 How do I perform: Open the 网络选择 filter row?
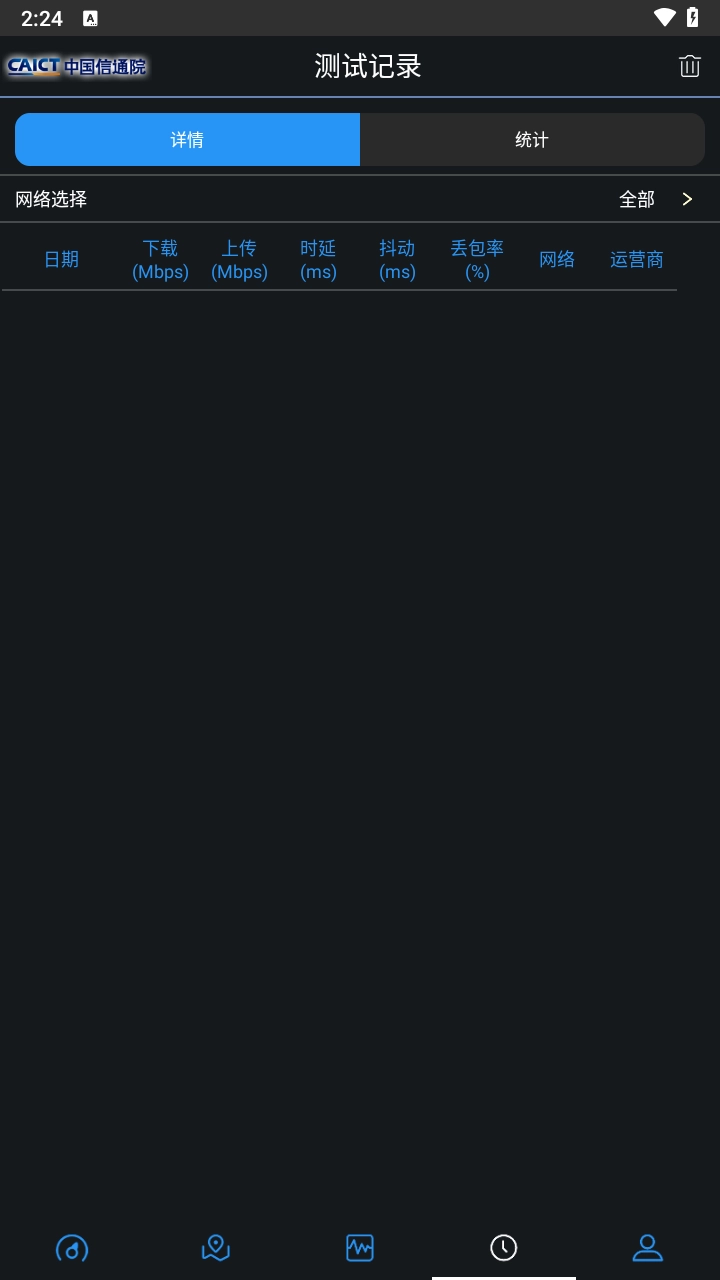click(x=360, y=199)
